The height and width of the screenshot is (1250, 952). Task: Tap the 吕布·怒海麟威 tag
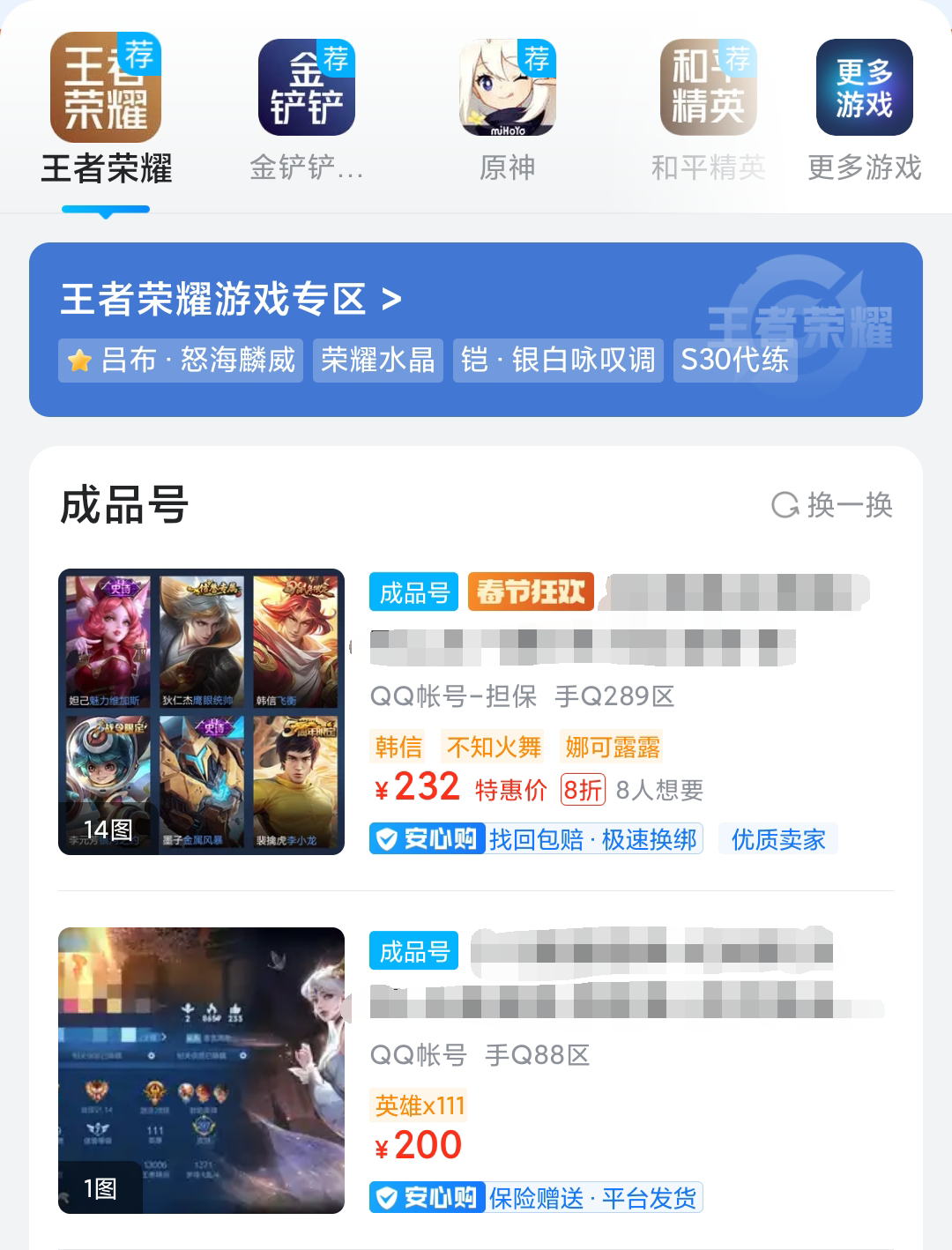tap(181, 361)
